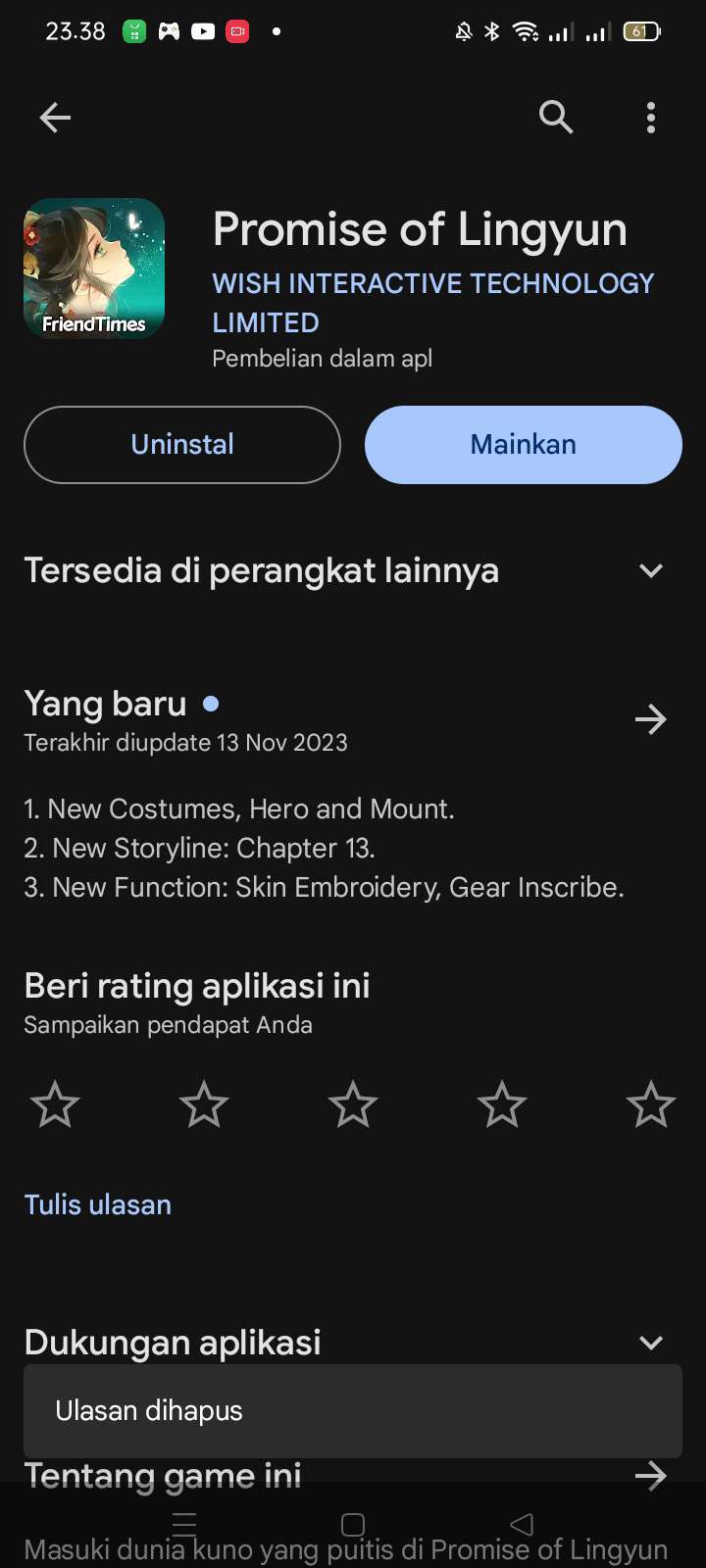
Task: Rate the app five stars
Action: 651,1104
